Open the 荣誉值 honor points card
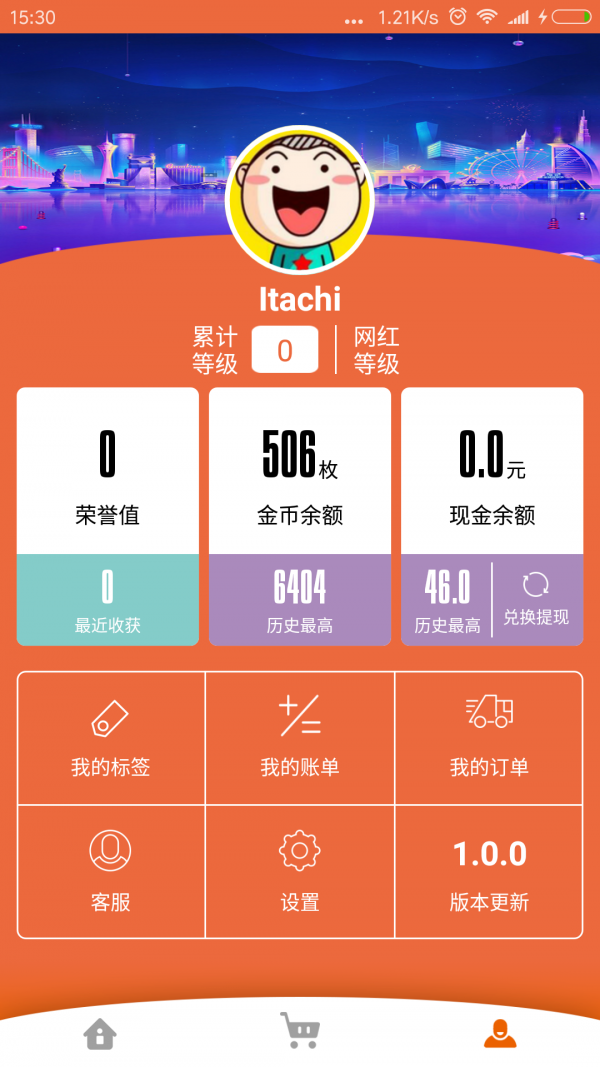Viewport: 600px width, 1067px height. click(108, 472)
